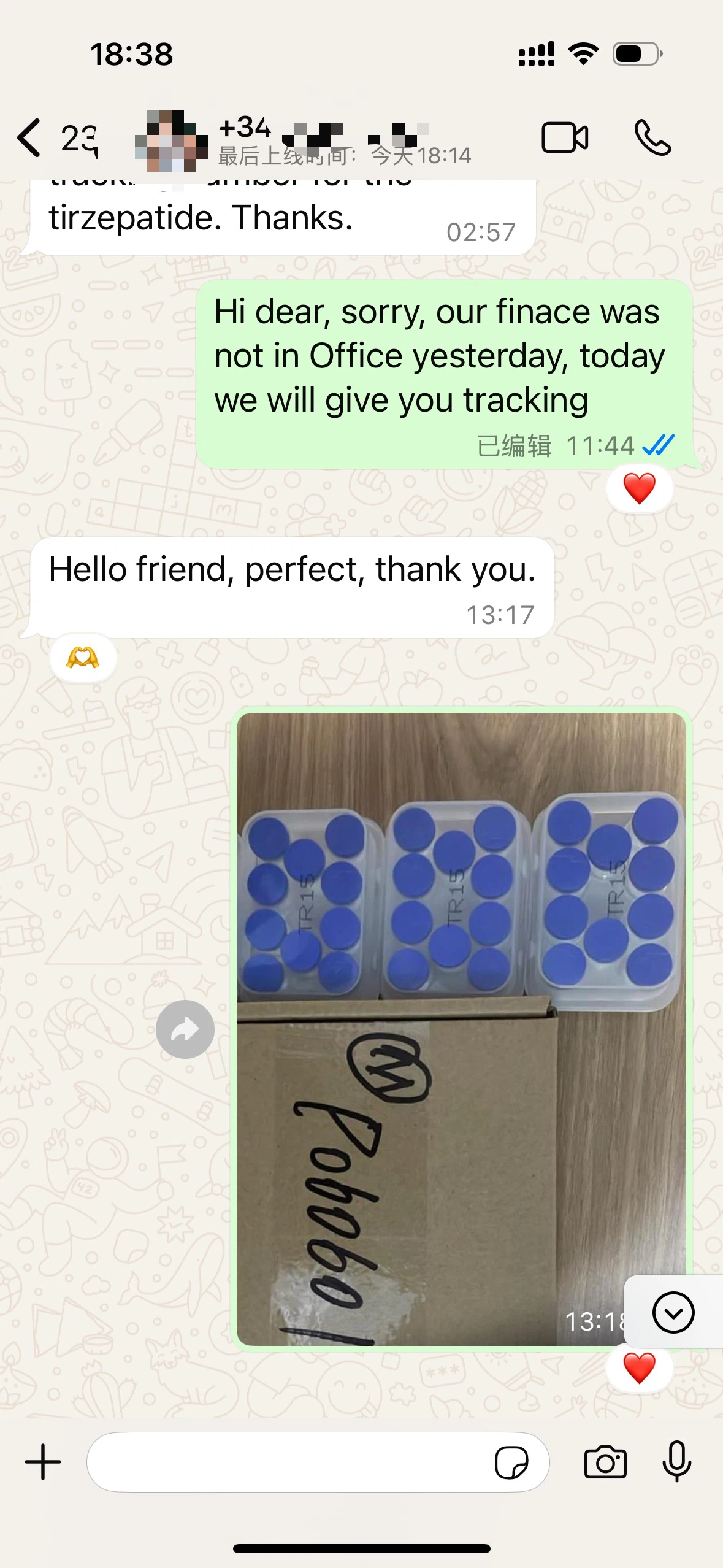View the heart-hands reaction under "Hello friend"

[x=83, y=658]
